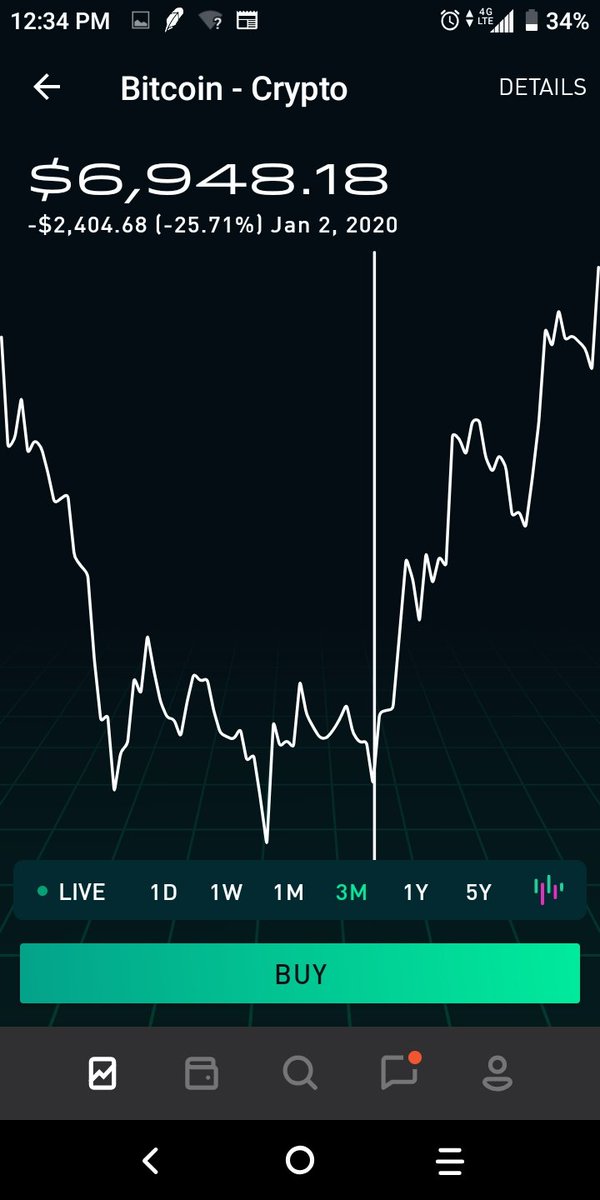Select the 1M time range
This screenshot has width=600, height=1200.
[289, 891]
